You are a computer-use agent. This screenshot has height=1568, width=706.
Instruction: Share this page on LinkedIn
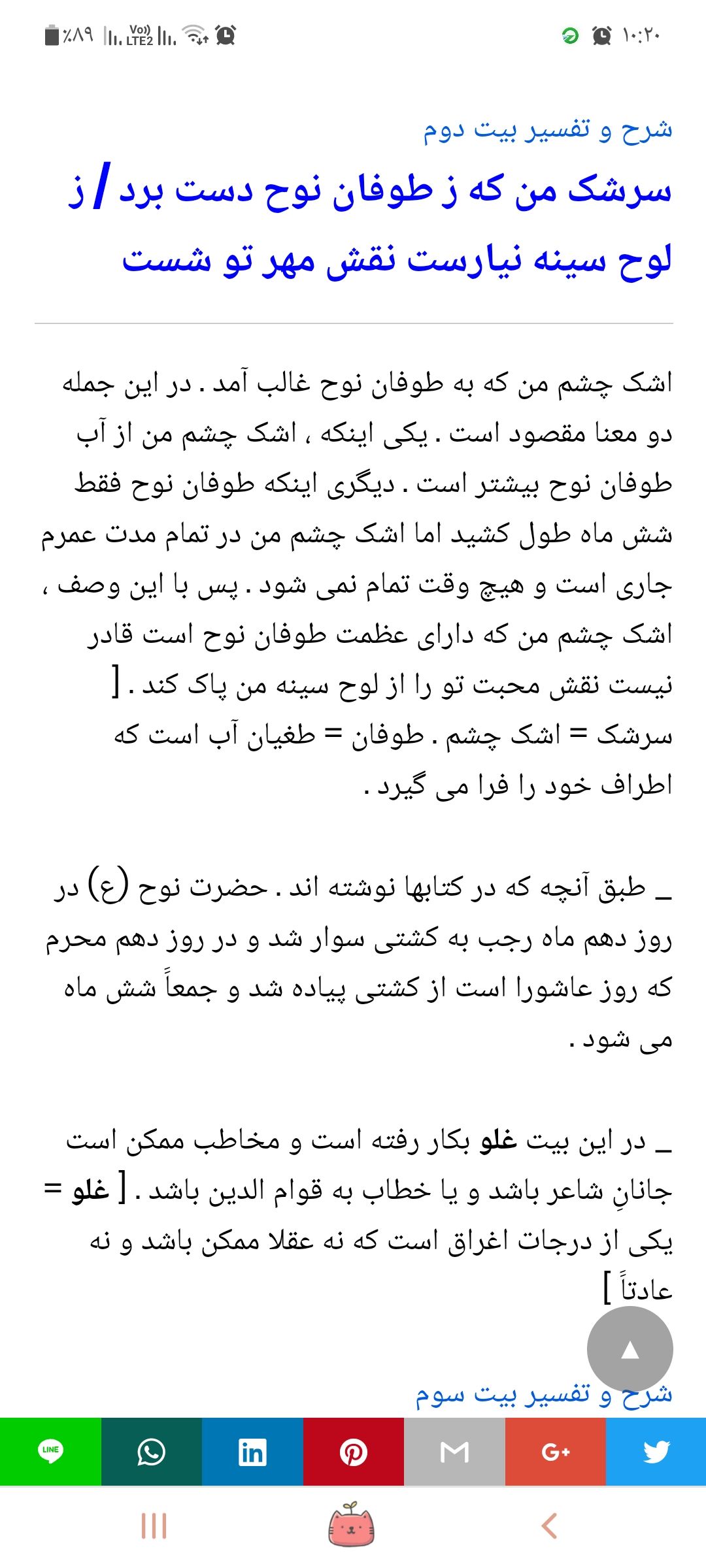[x=252, y=1452]
